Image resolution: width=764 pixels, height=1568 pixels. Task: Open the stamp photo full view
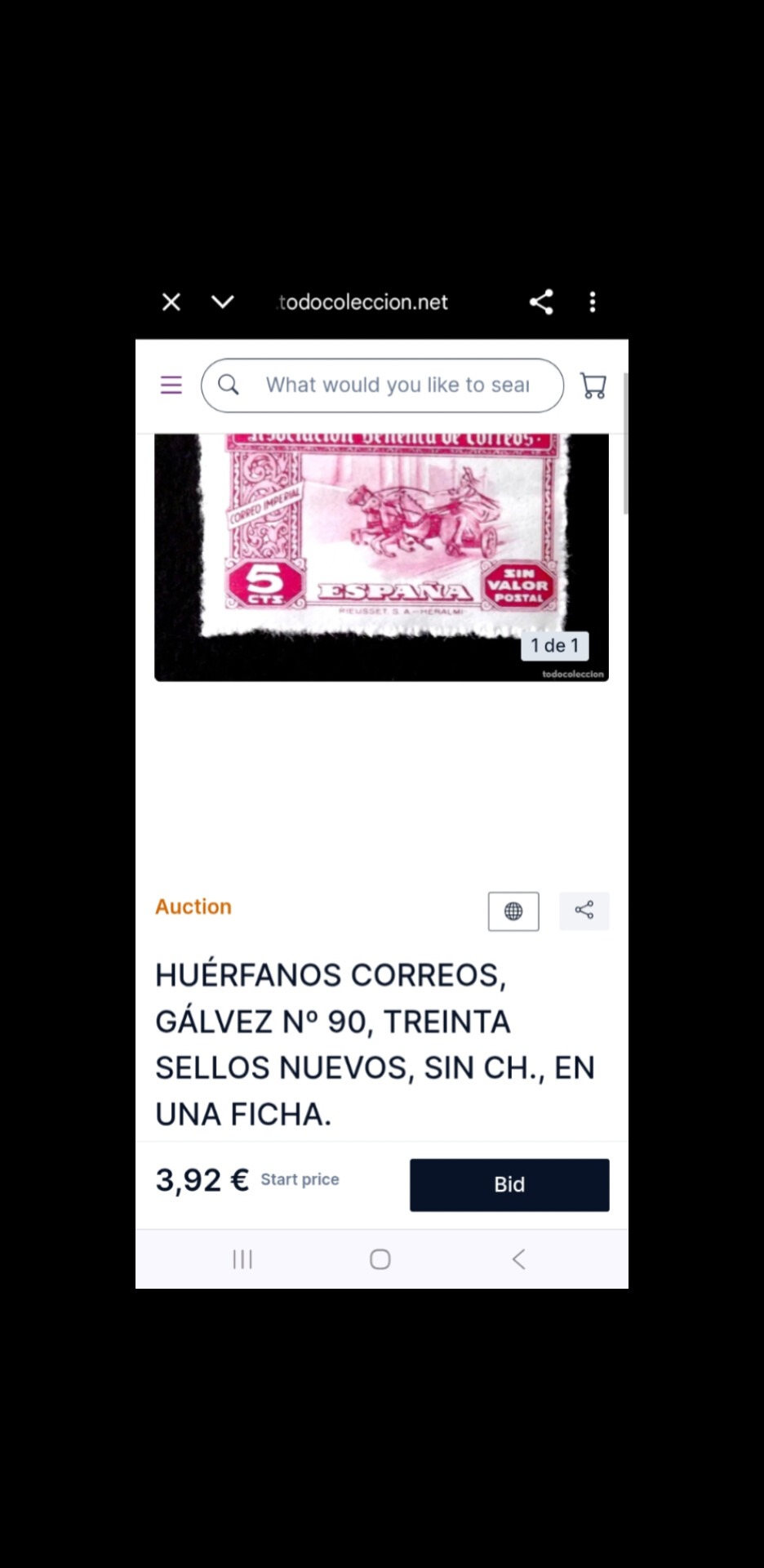(x=381, y=557)
